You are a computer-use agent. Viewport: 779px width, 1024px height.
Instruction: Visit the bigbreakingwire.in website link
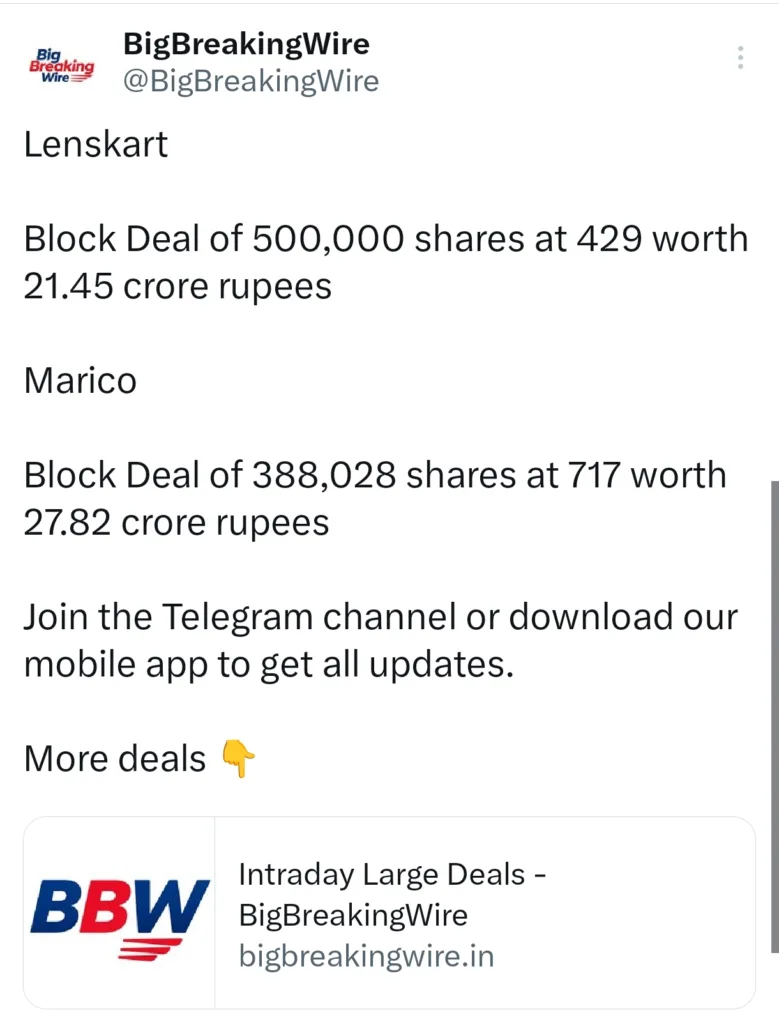(x=365, y=956)
